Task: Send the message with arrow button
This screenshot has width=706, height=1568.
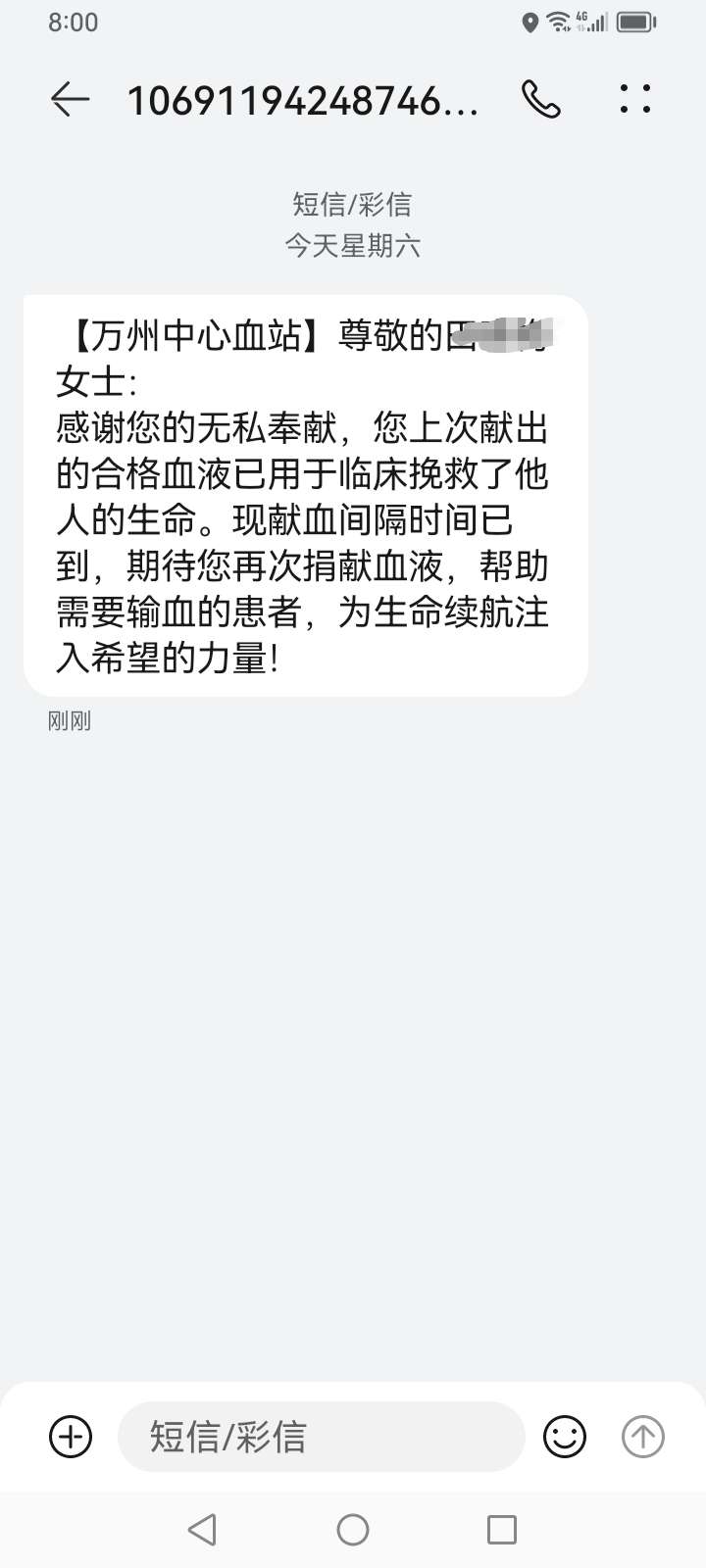Action: 643,1437
